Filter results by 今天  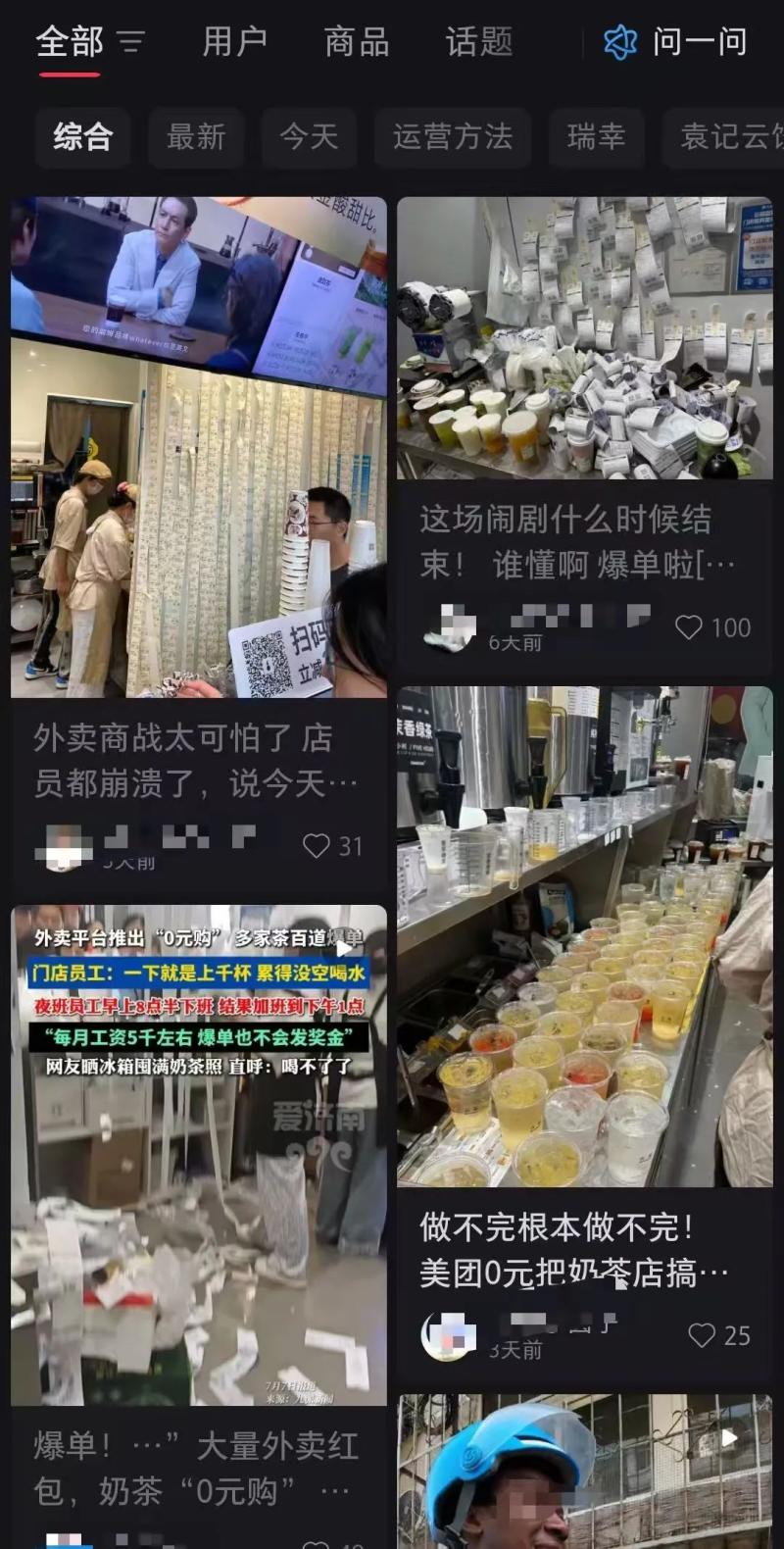[309, 137]
